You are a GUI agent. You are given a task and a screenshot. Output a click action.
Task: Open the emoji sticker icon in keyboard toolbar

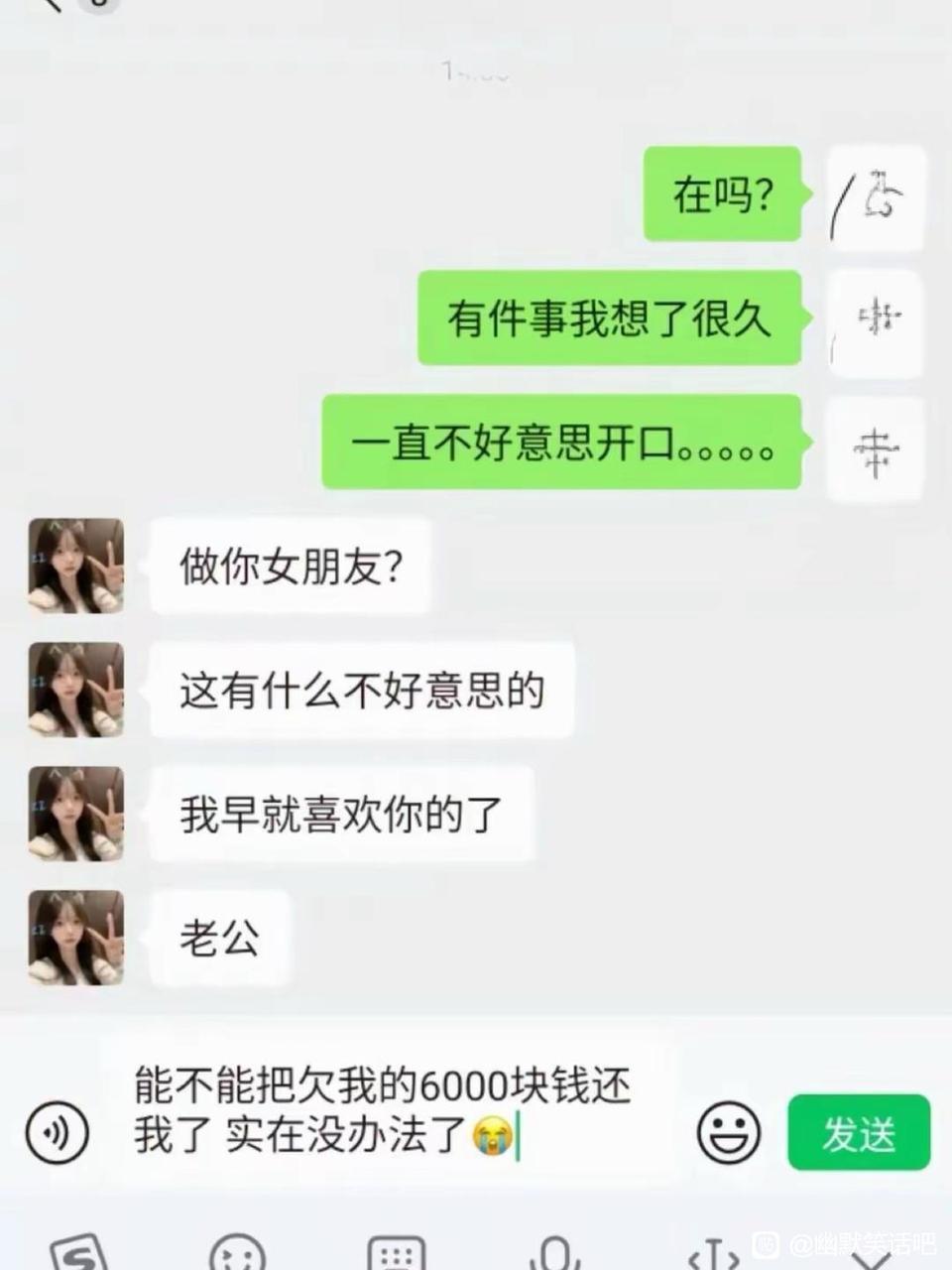click(x=236, y=1254)
